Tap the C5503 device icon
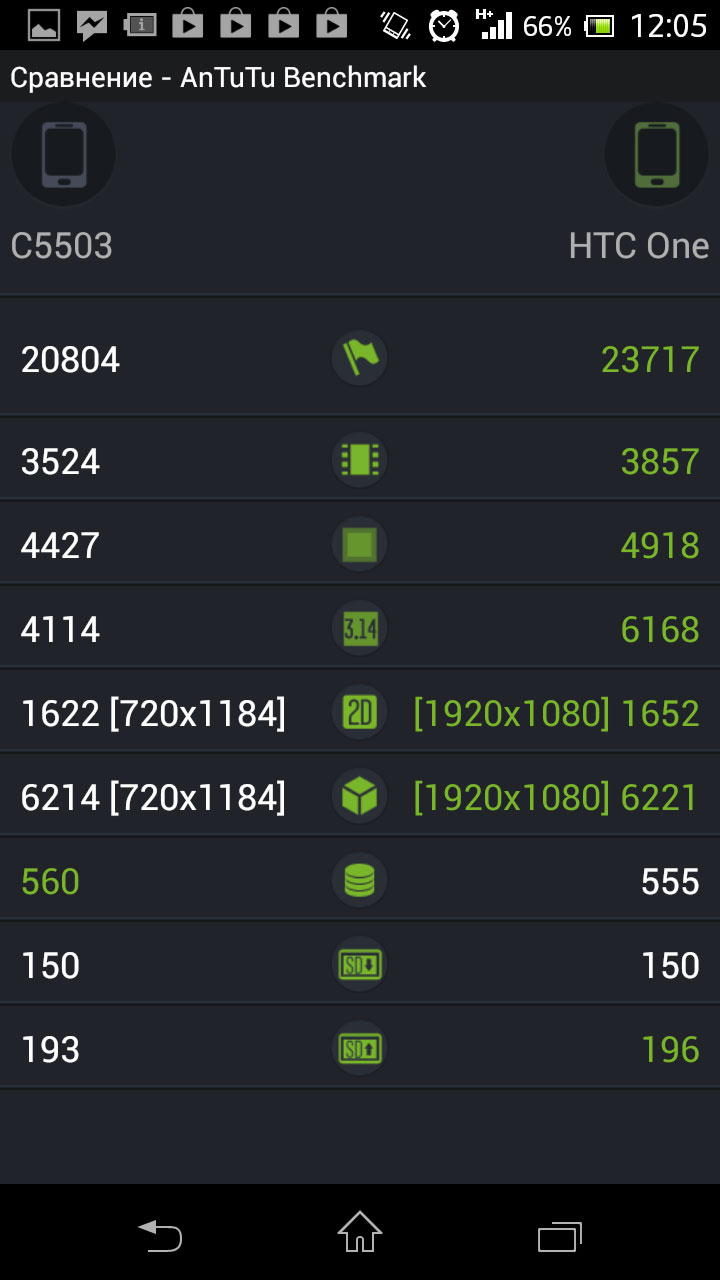Viewport: 720px width, 1280px height. (x=63, y=155)
